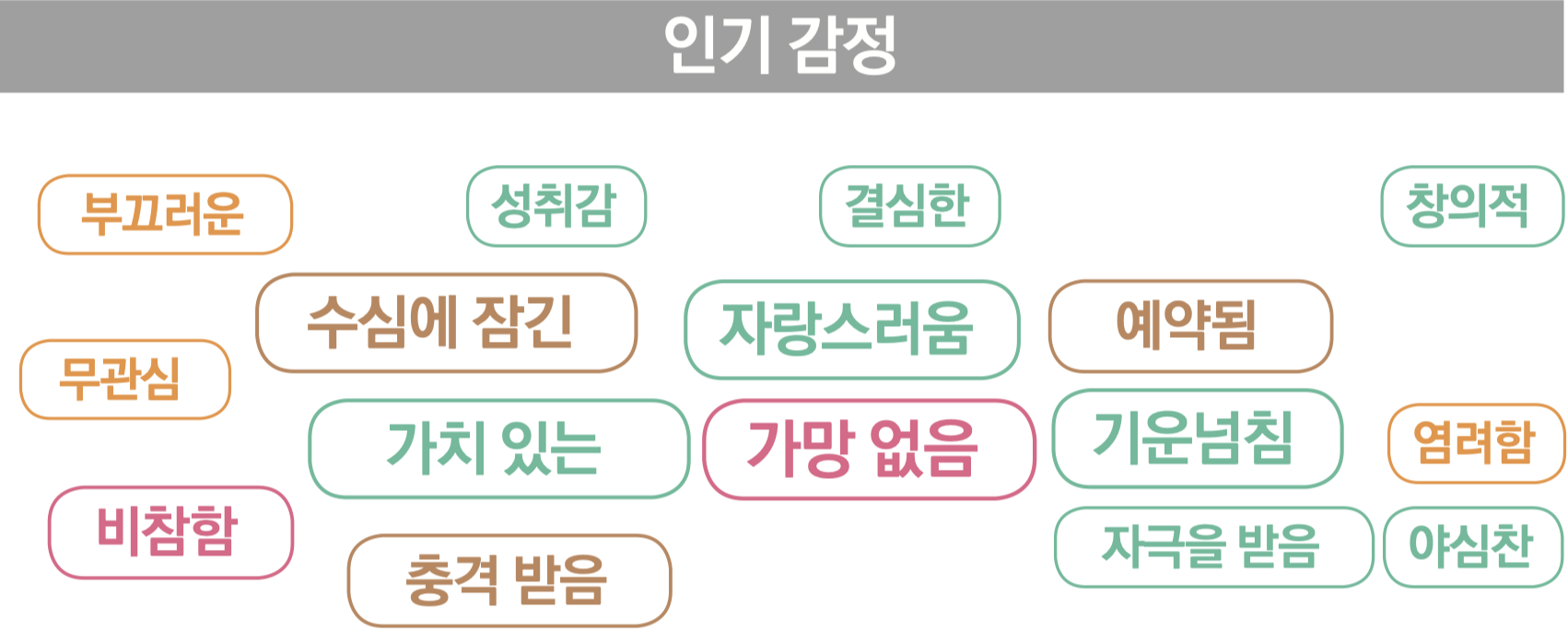Select the 야심찬 chip

[1471, 546]
